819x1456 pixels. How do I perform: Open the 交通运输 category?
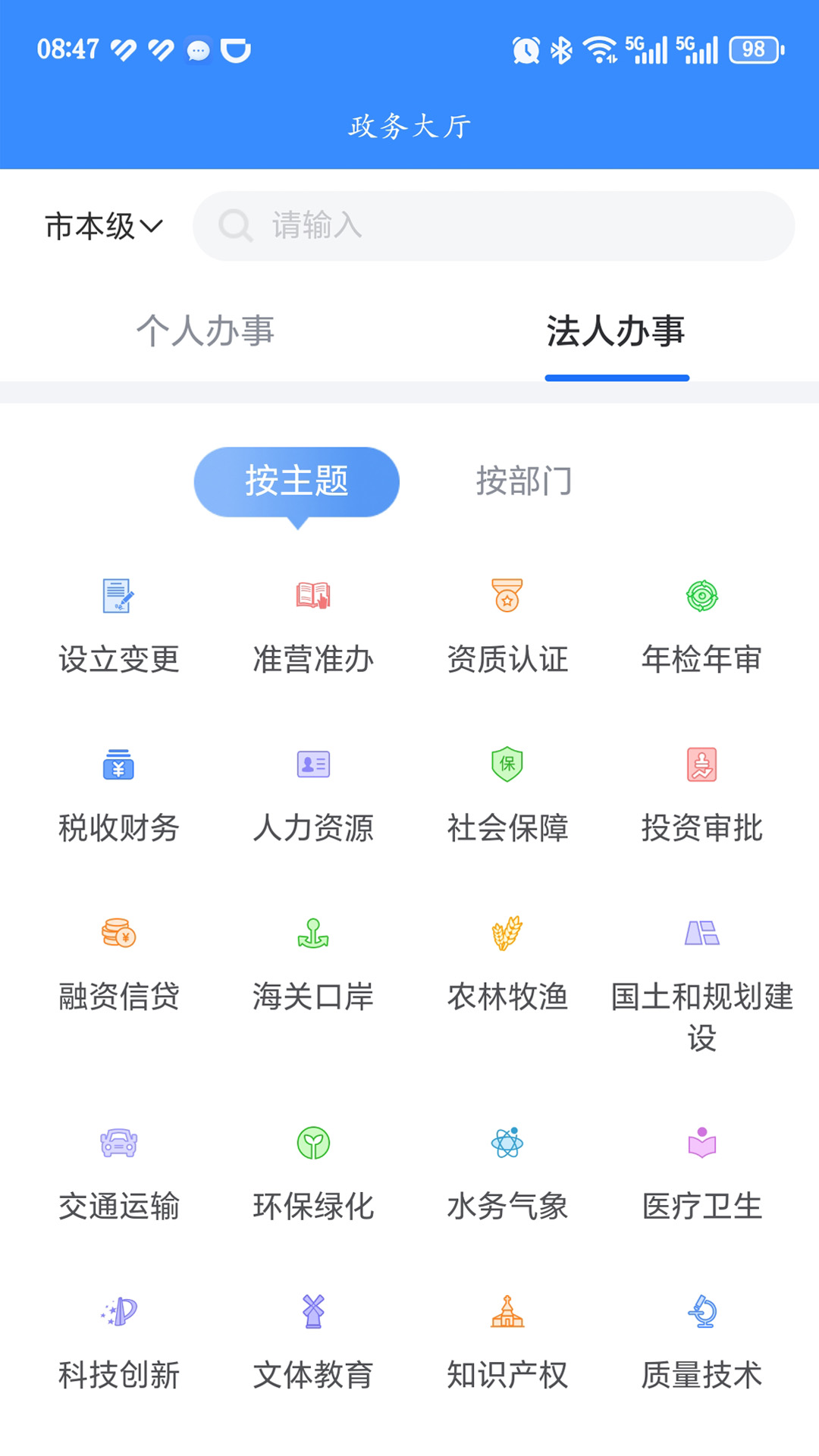tap(119, 1175)
